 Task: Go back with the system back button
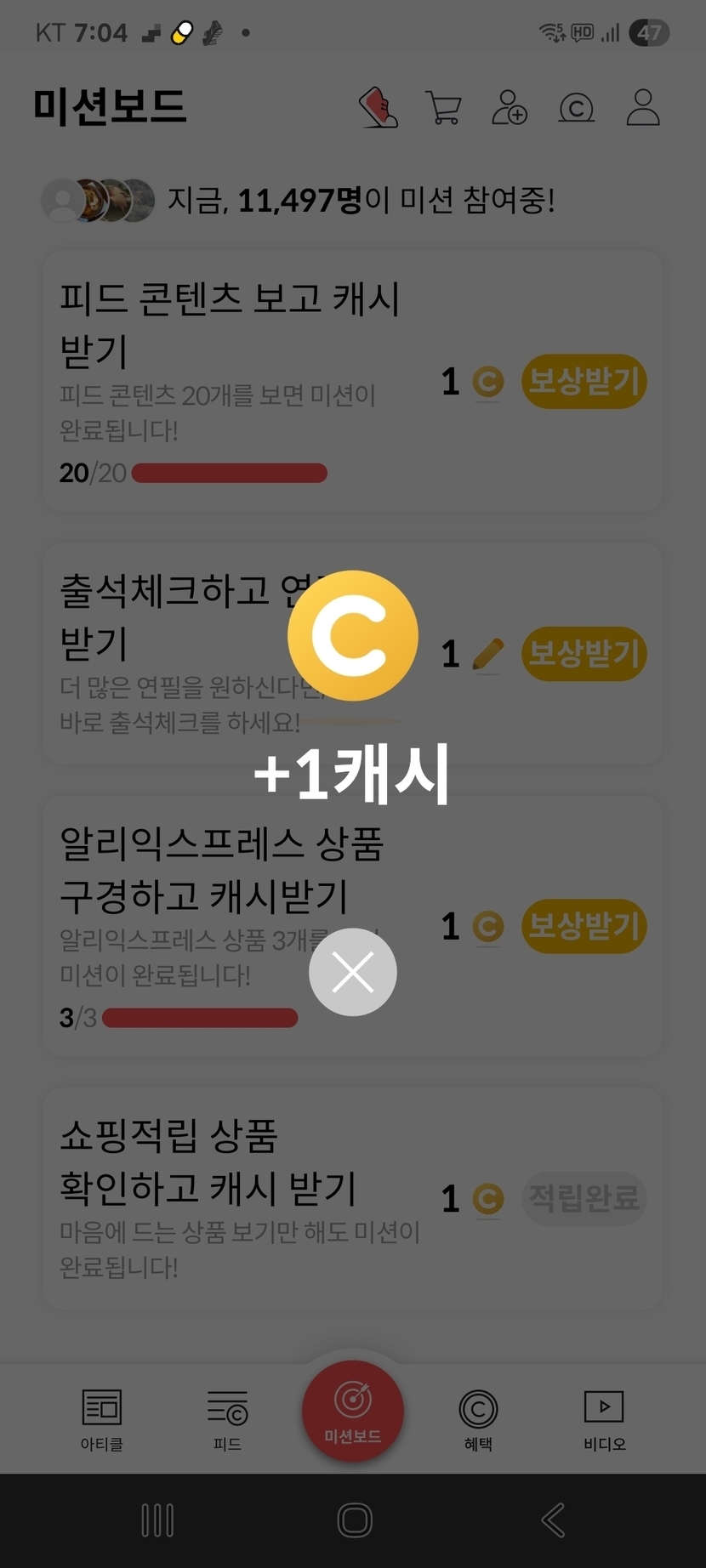(553, 1520)
